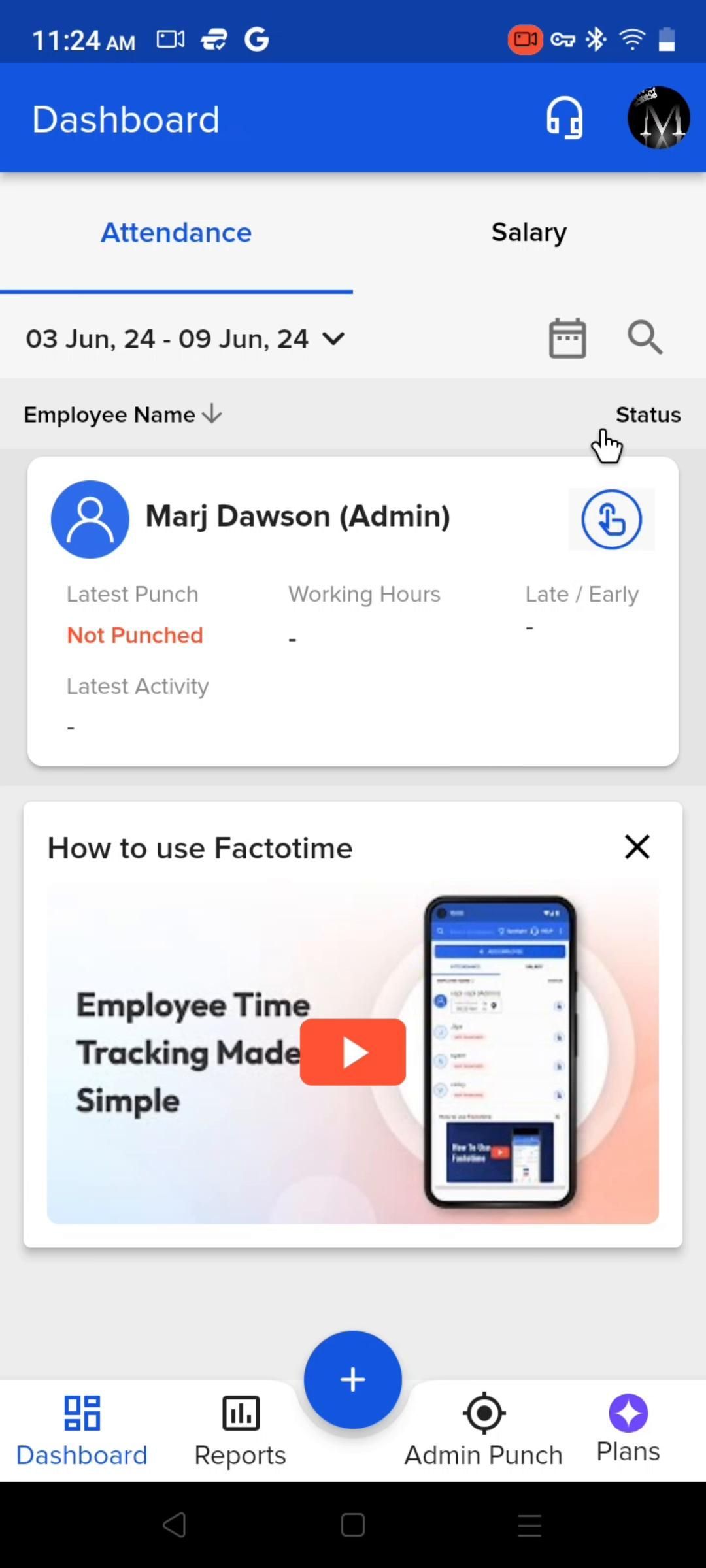
Task: Search employees with the magnifier icon
Action: click(645, 338)
